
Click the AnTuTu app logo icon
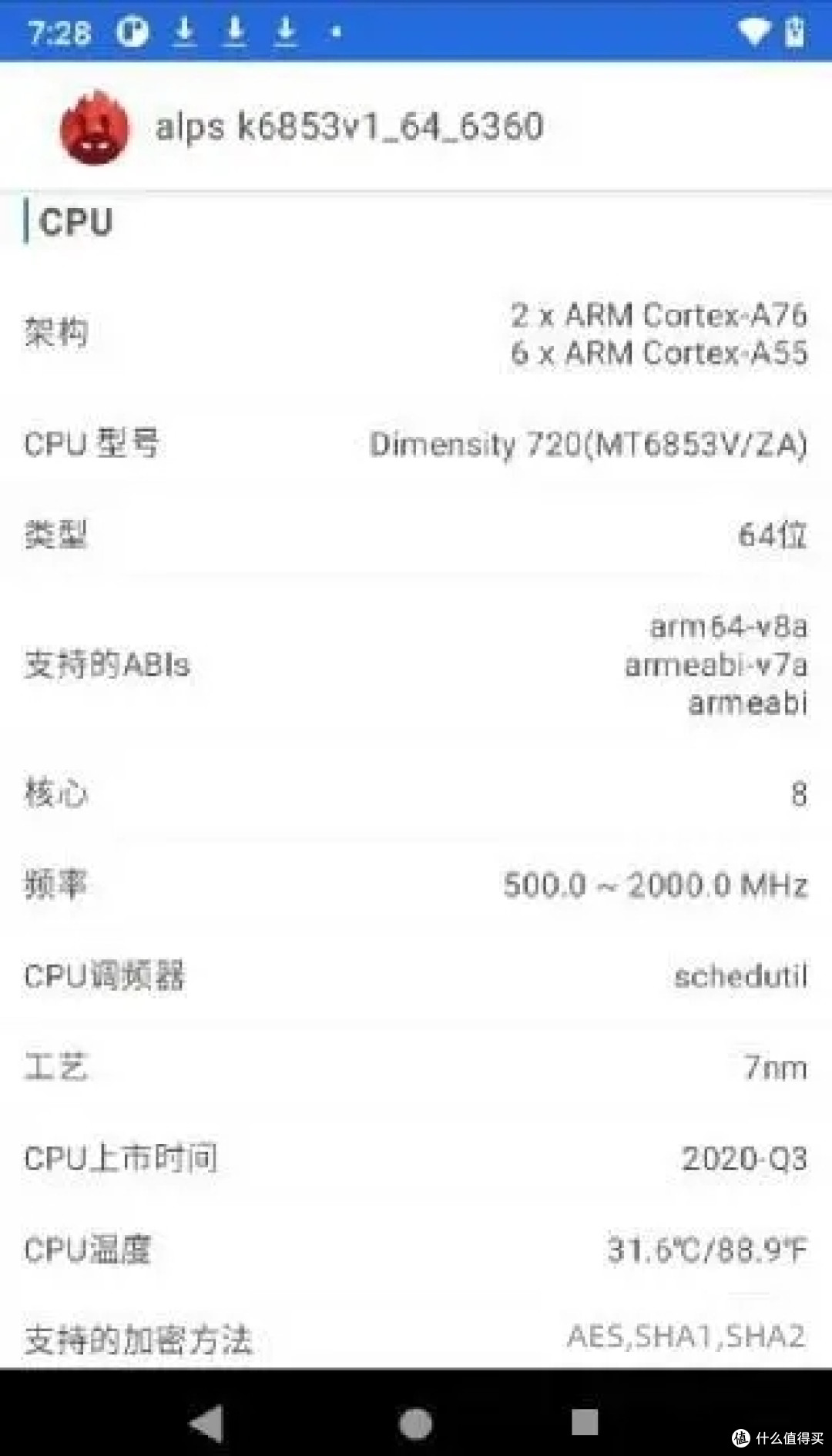coord(94,128)
